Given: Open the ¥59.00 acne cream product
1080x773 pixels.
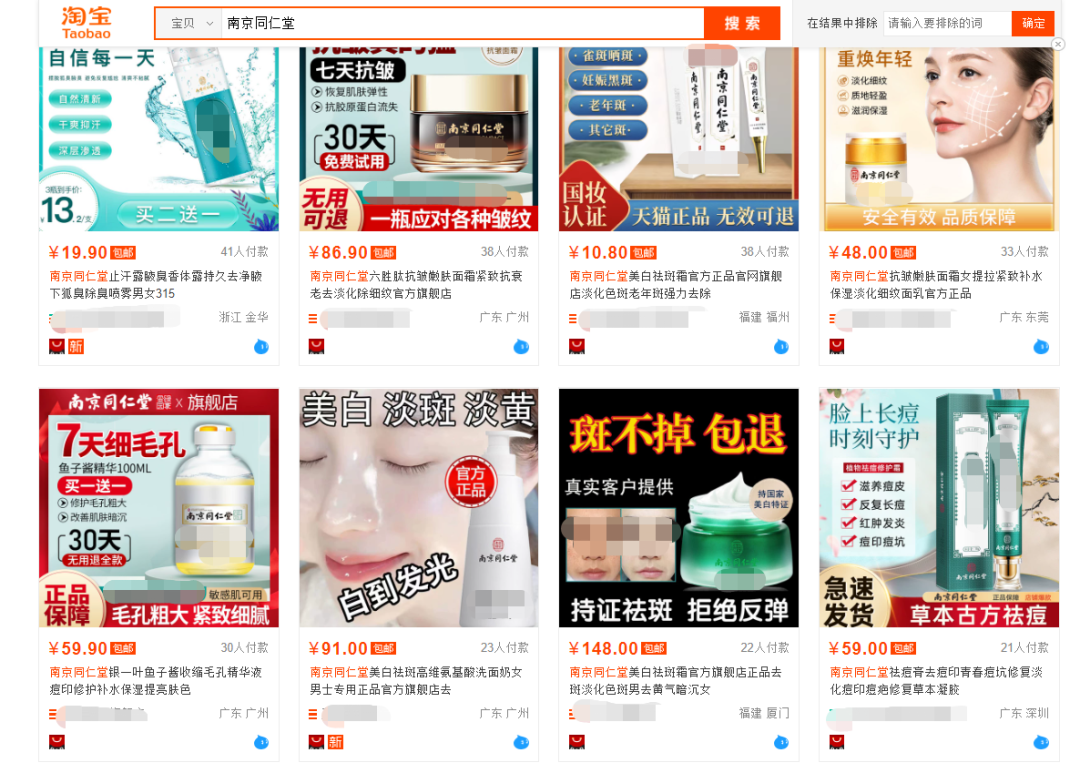Looking at the screenshot, I should 938,508.
